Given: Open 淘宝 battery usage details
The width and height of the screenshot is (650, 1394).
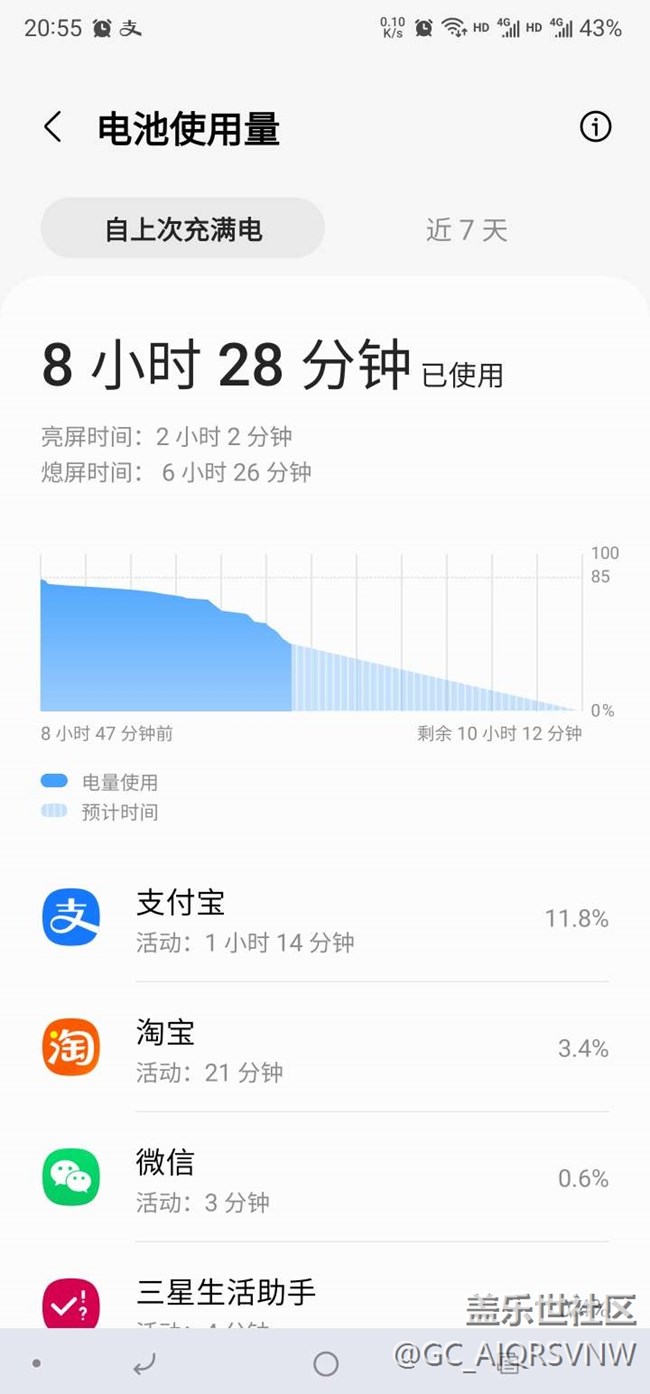Looking at the screenshot, I should [325, 1047].
